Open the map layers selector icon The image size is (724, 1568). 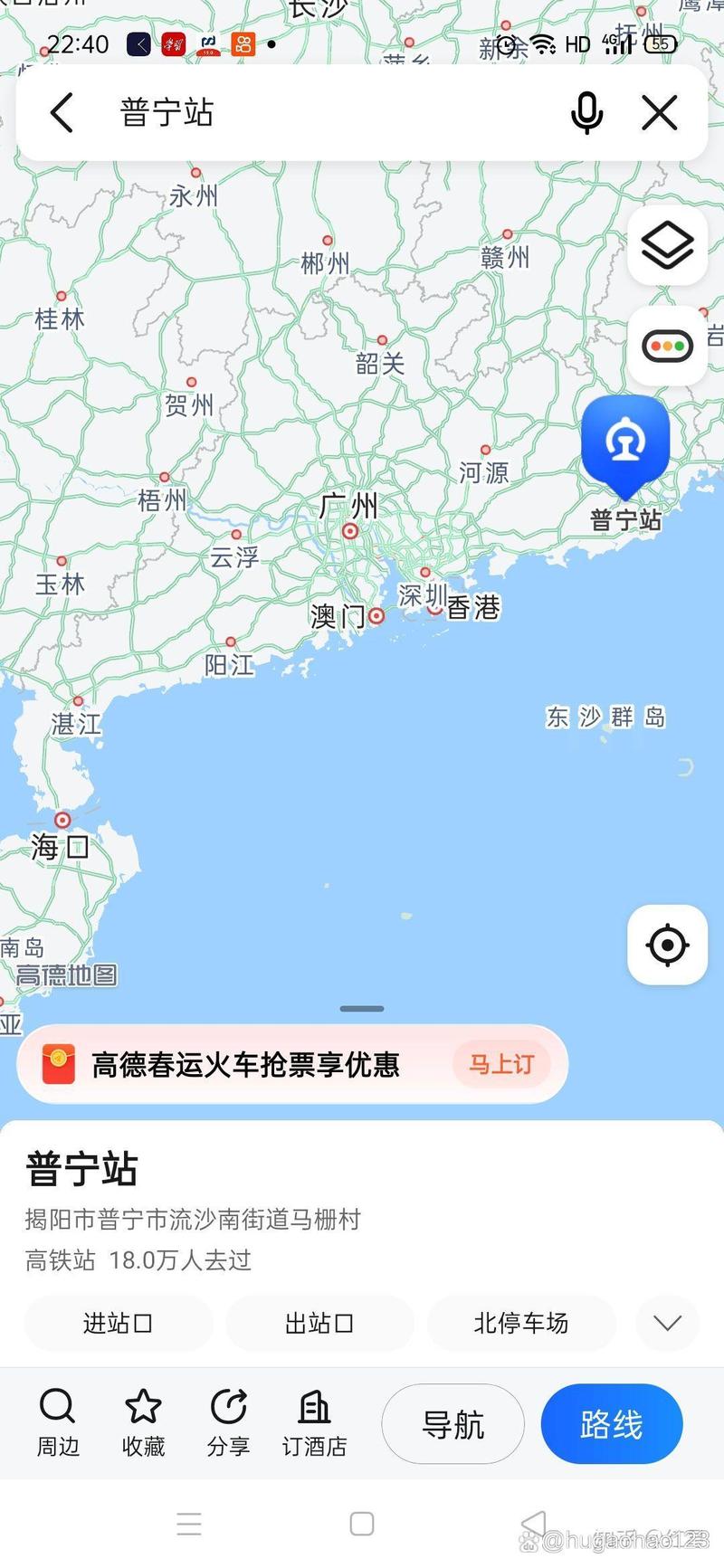666,245
